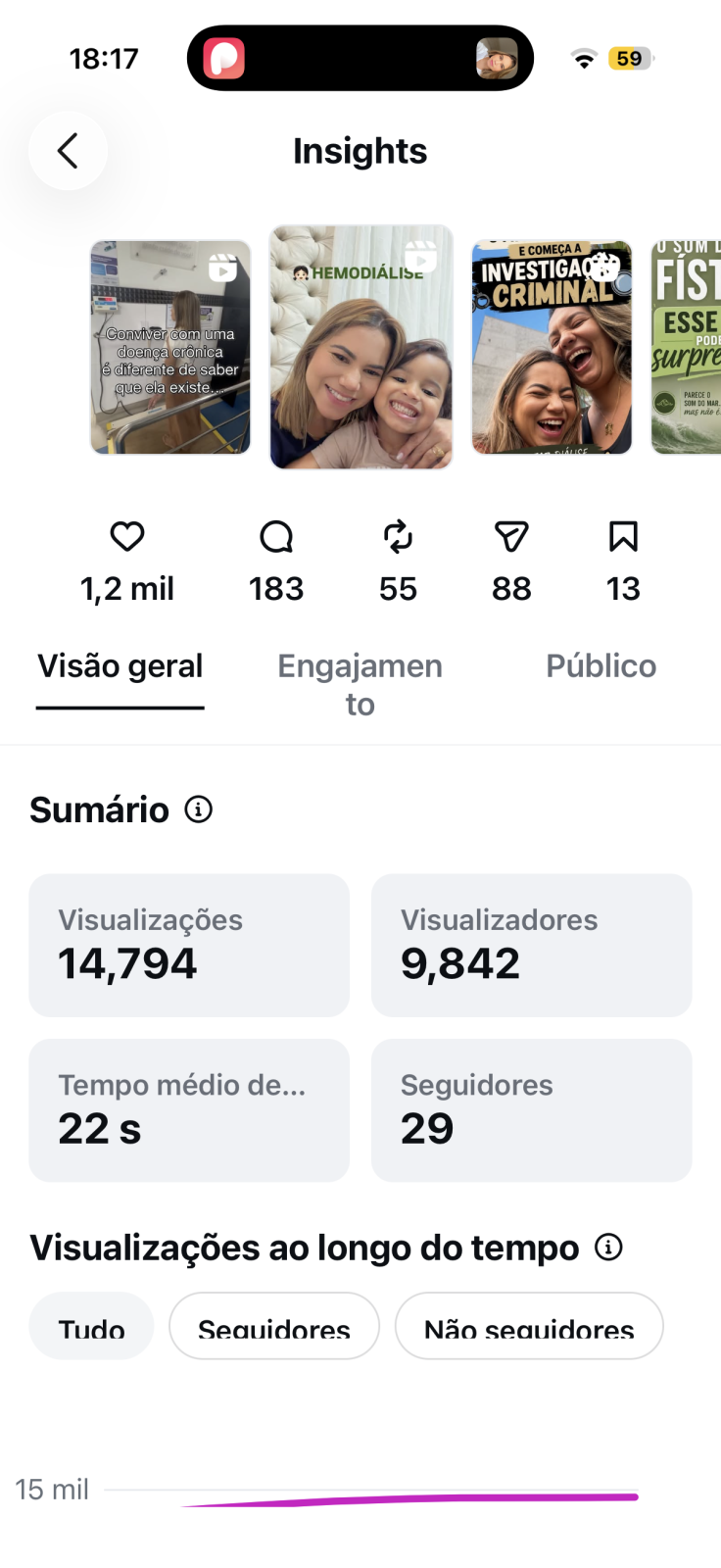
Task: Select the Tudo filter chip
Action: [91, 1326]
